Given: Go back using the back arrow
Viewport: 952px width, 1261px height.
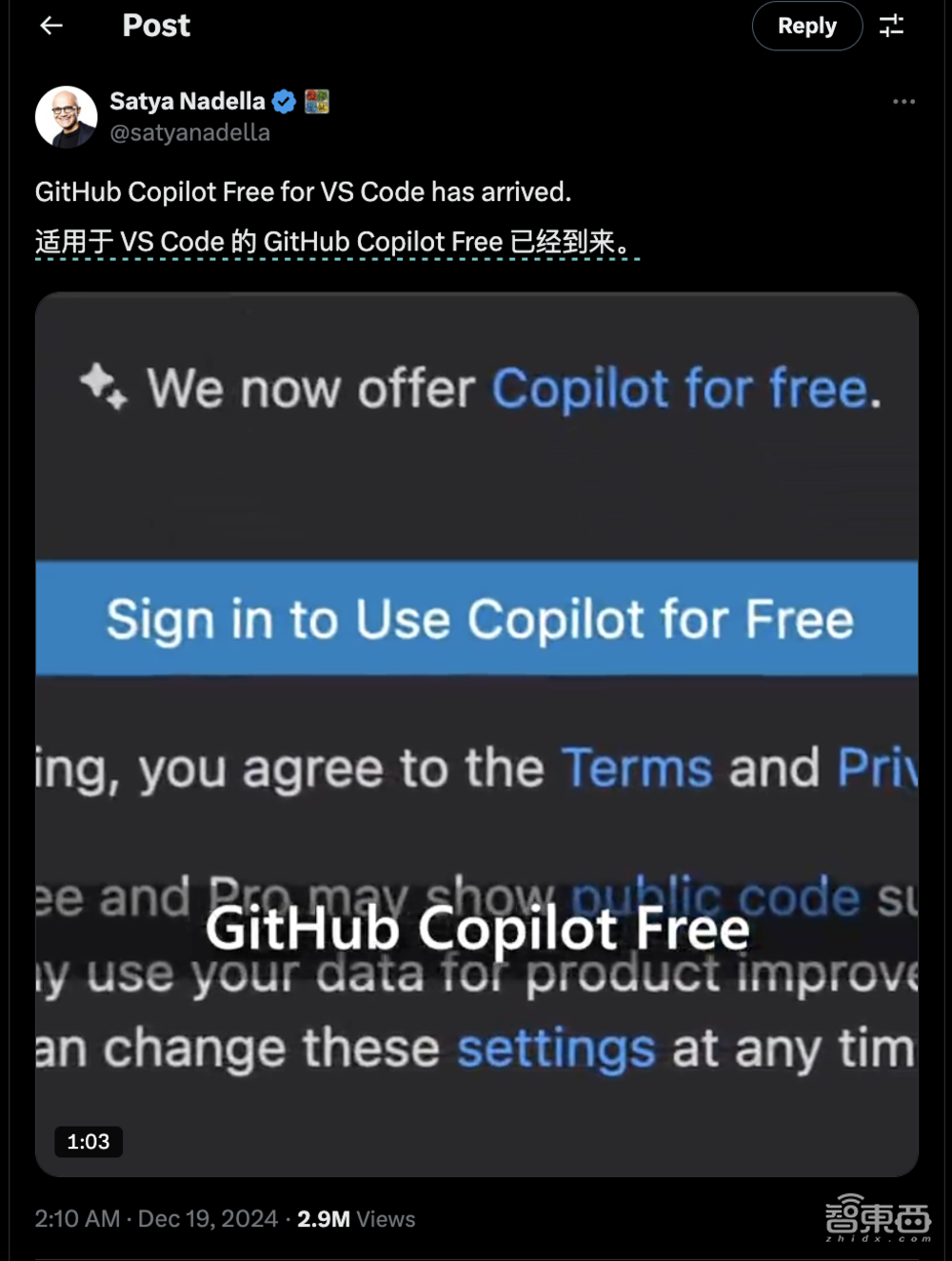Looking at the screenshot, I should pos(51,26).
